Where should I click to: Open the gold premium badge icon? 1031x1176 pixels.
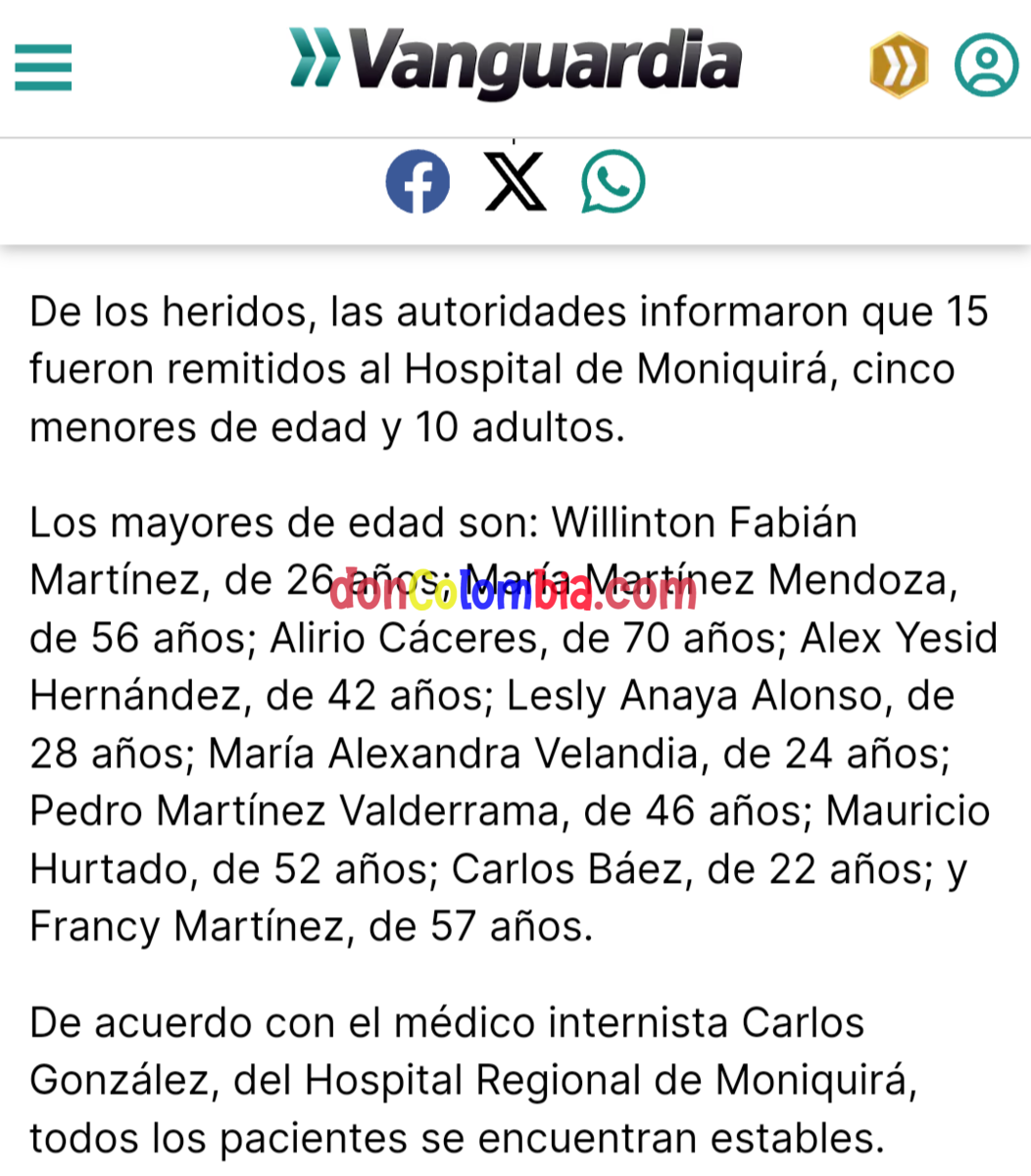tap(899, 65)
